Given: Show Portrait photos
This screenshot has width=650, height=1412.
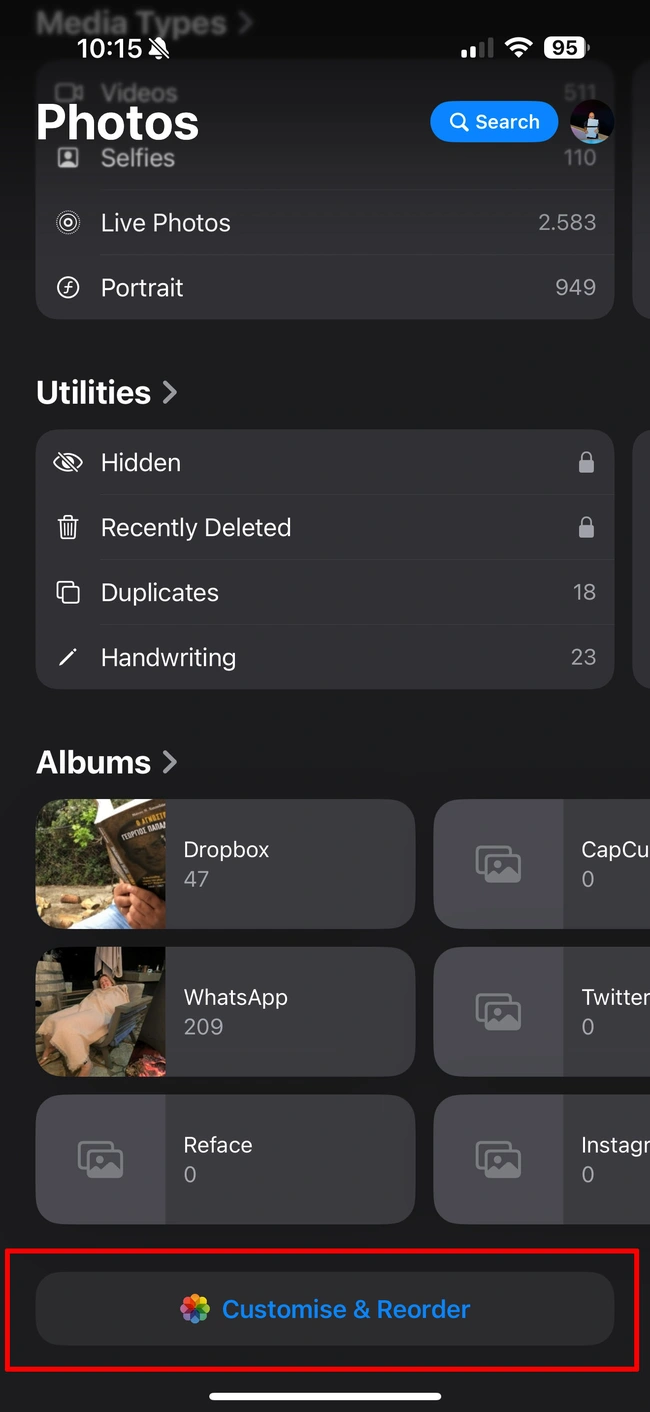Looking at the screenshot, I should click(x=324, y=288).
